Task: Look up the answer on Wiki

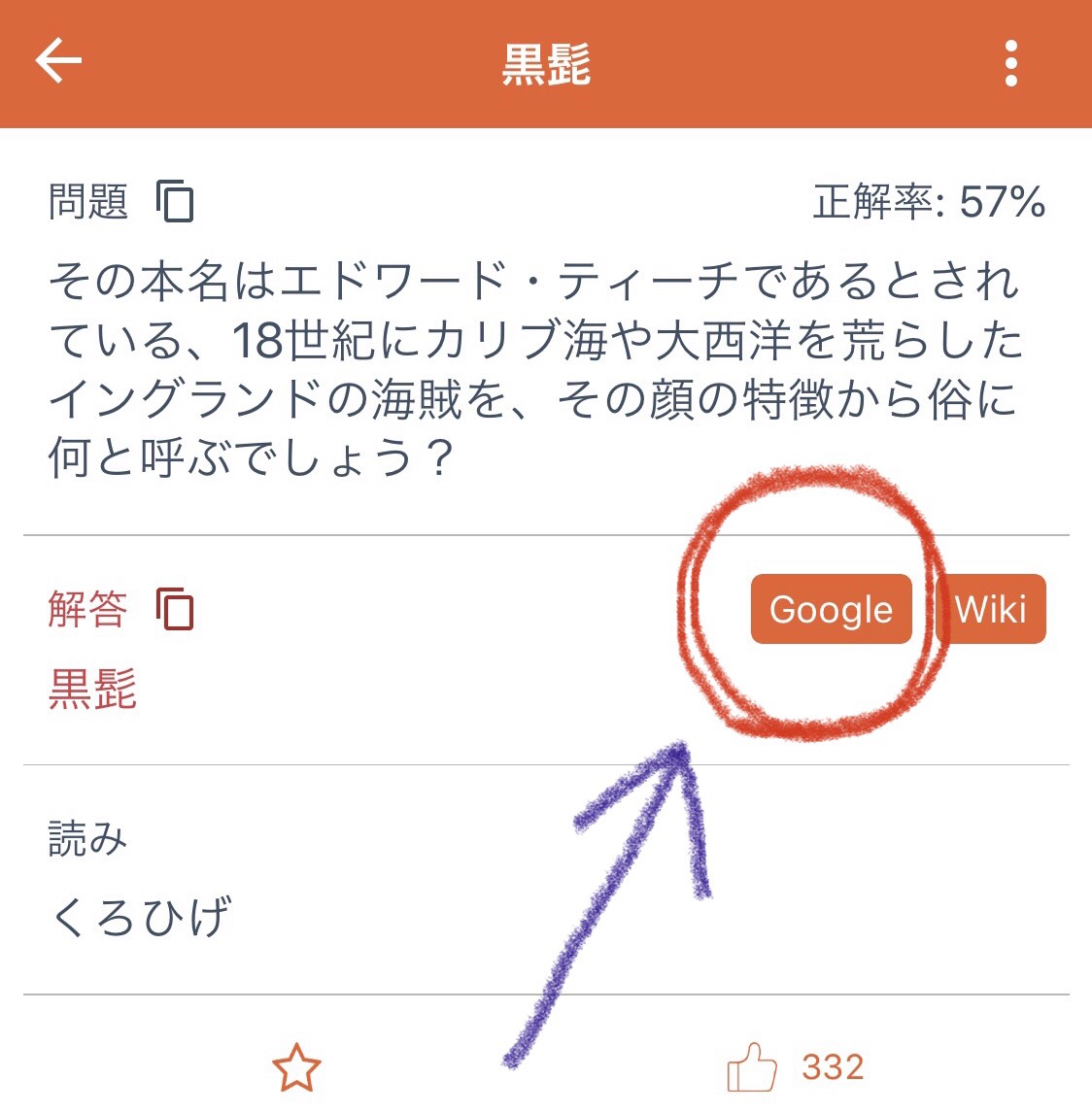Action: pos(991,609)
